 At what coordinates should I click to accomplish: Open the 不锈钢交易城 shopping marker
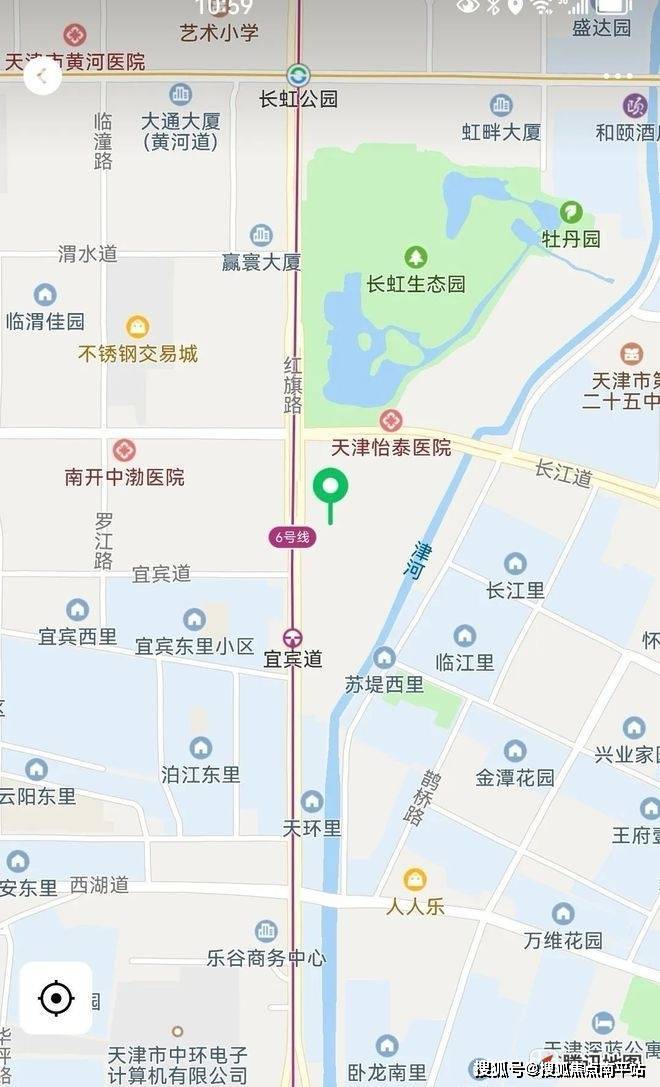(138, 327)
